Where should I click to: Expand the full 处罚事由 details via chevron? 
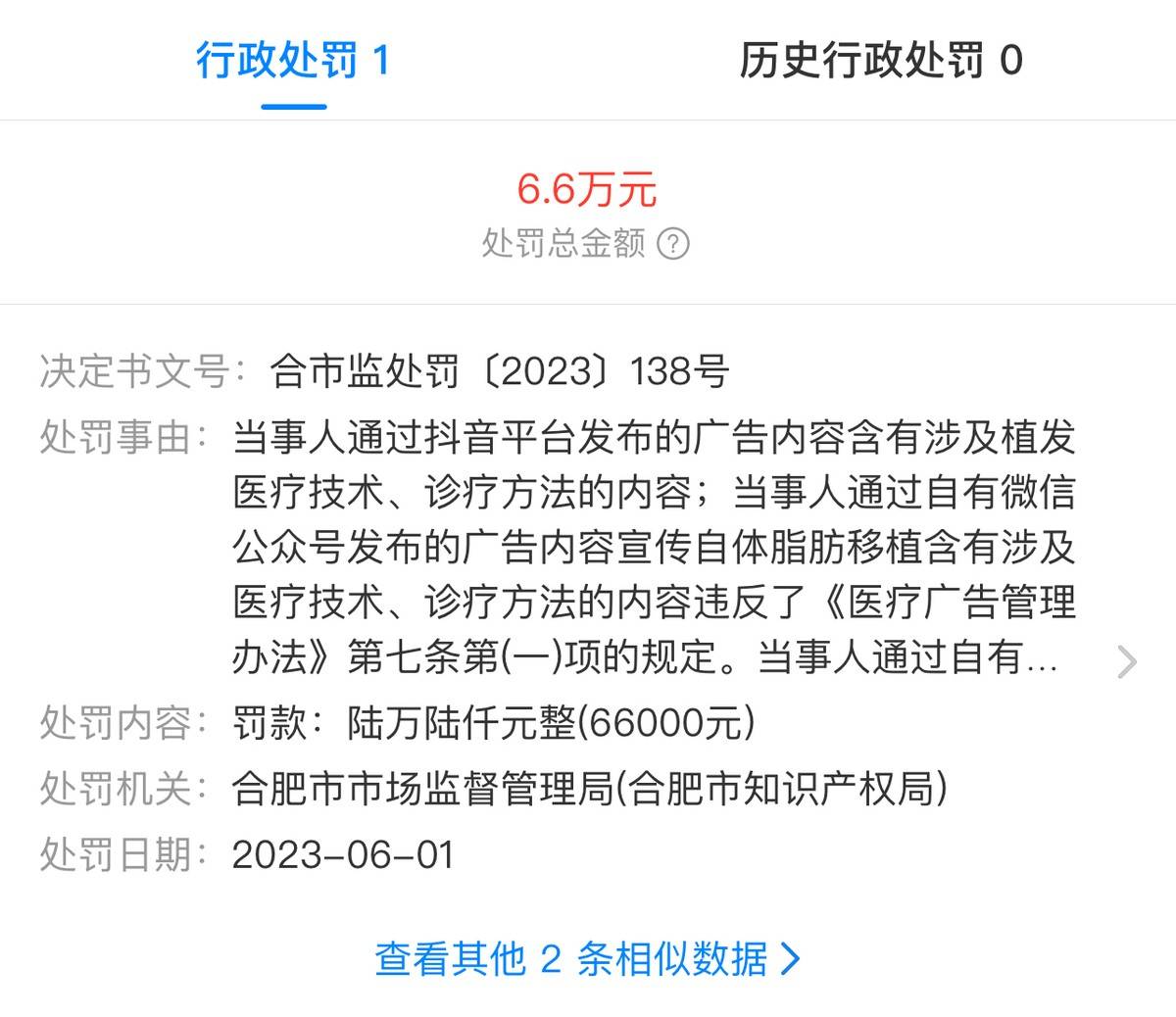point(1127,662)
